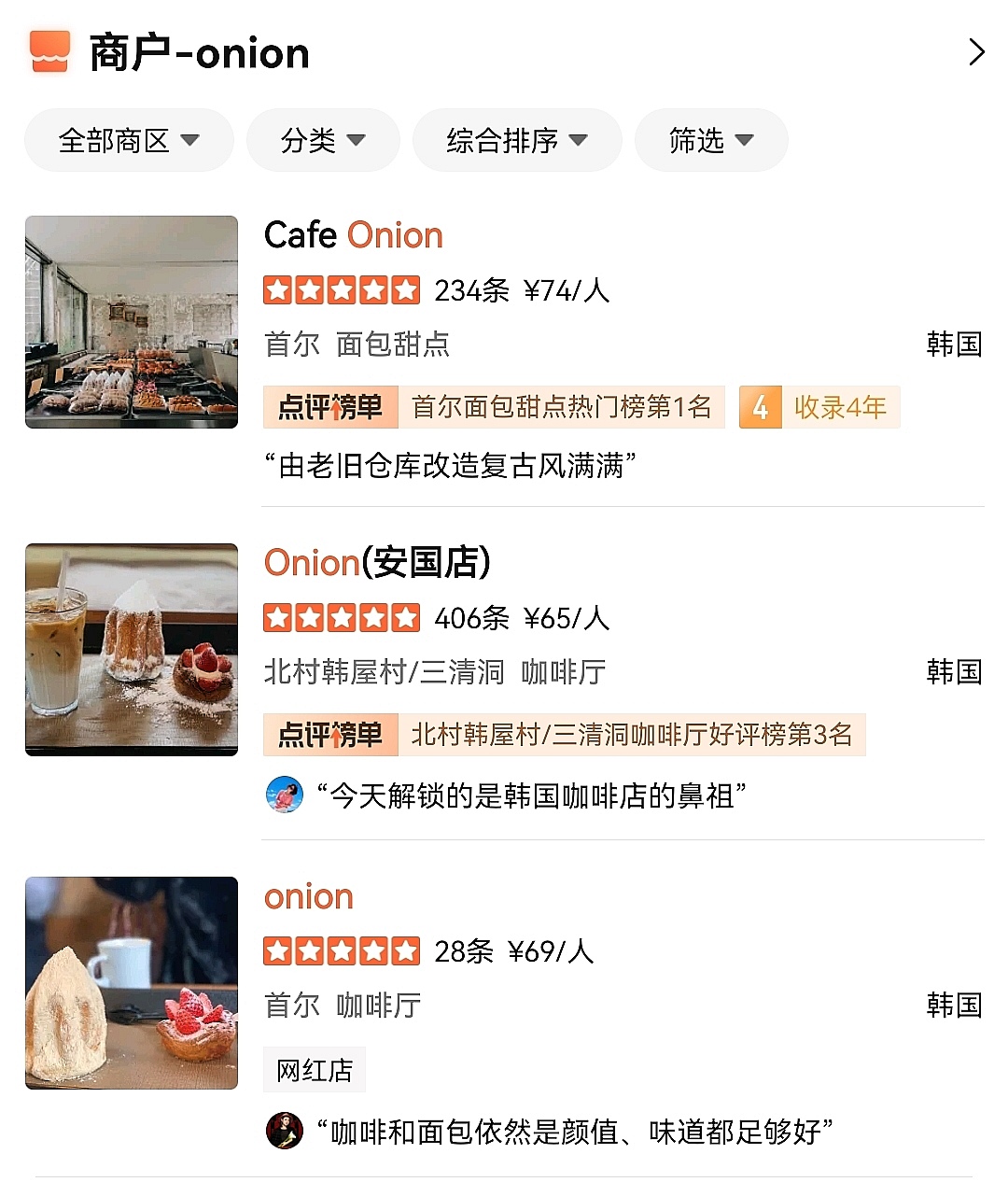The height and width of the screenshot is (1196, 1008).
Task: Select the 韩国 label on Cafe Onion row
Action: 955,344
